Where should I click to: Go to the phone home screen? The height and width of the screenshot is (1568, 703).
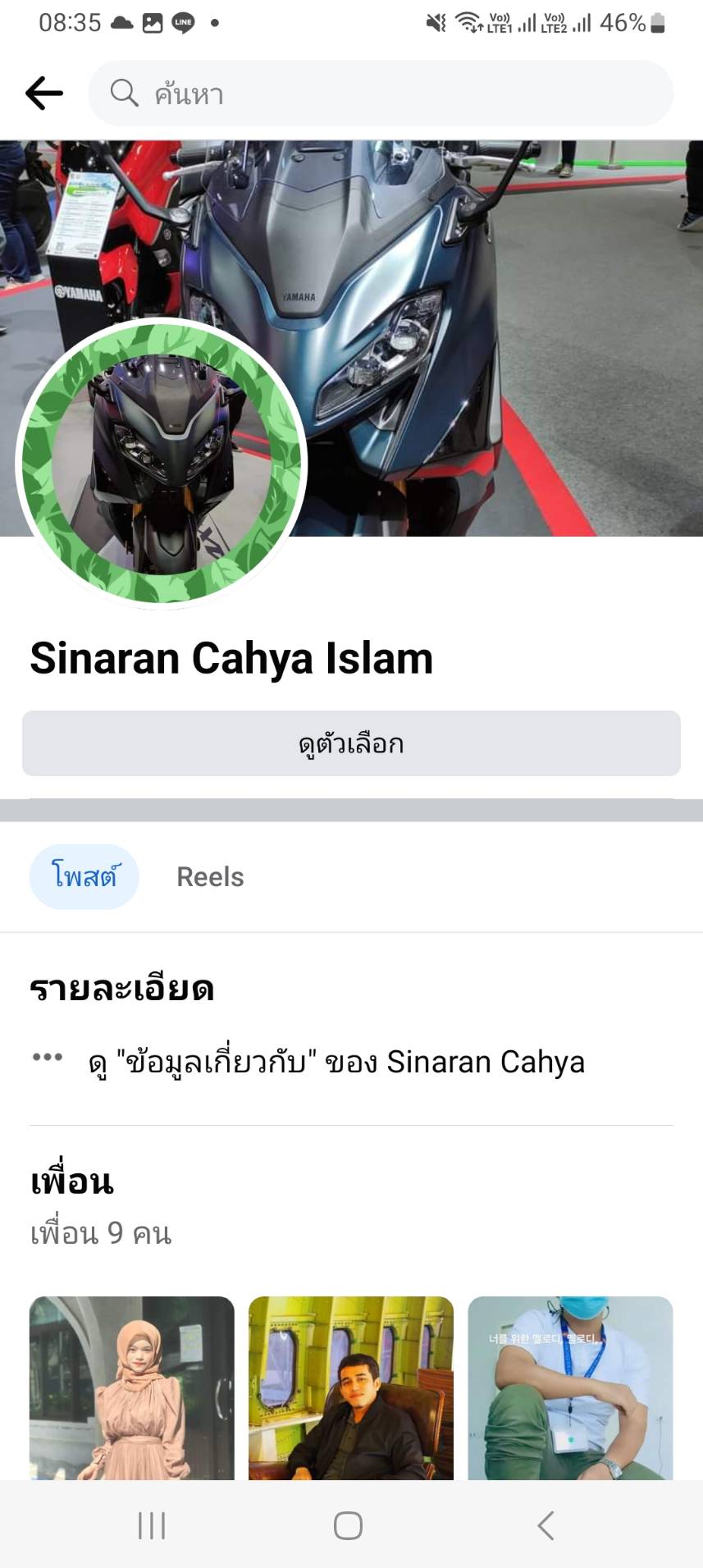tap(348, 1525)
